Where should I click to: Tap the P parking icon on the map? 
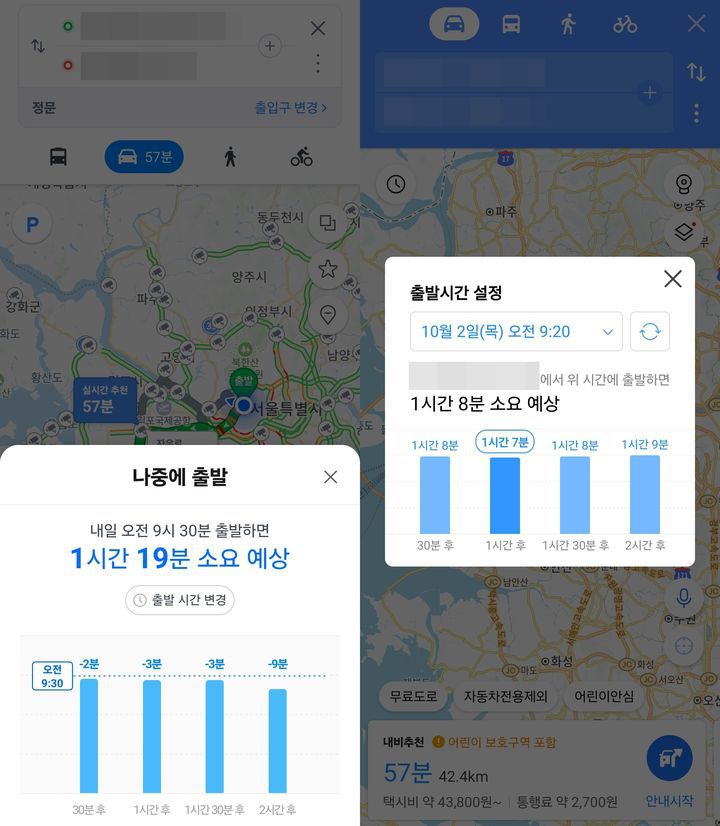click(x=31, y=225)
